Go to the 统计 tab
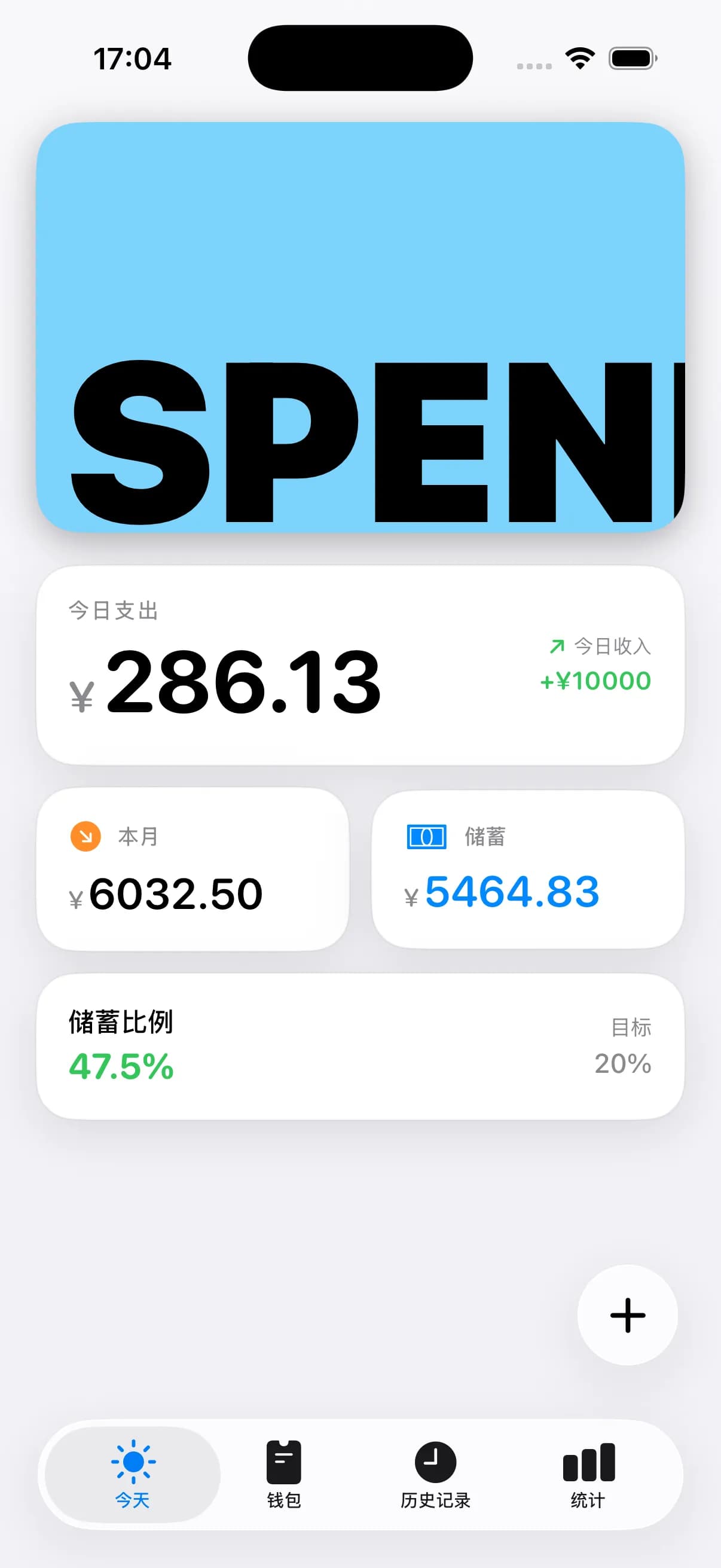This screenshot has height=1568, width=721. 588,1474
